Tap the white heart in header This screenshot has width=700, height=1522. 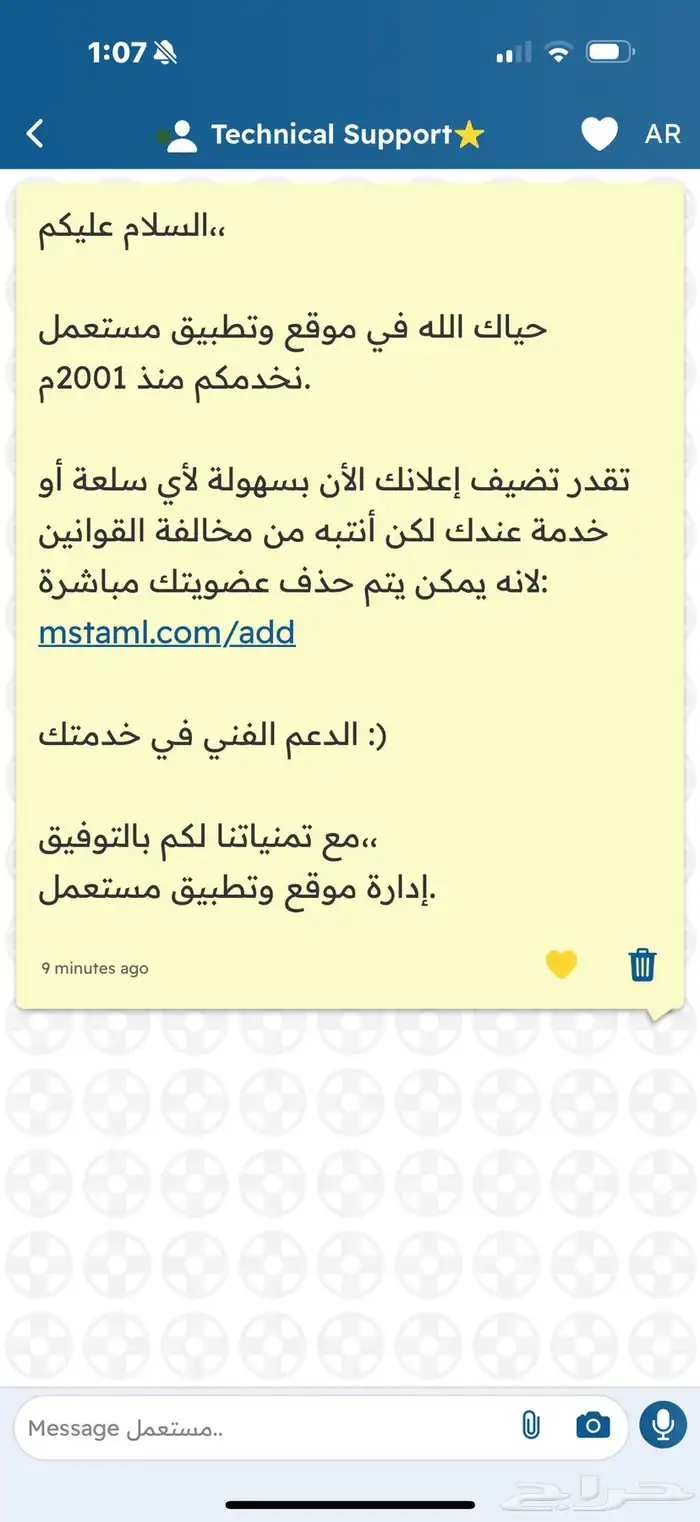click(599, 134)
